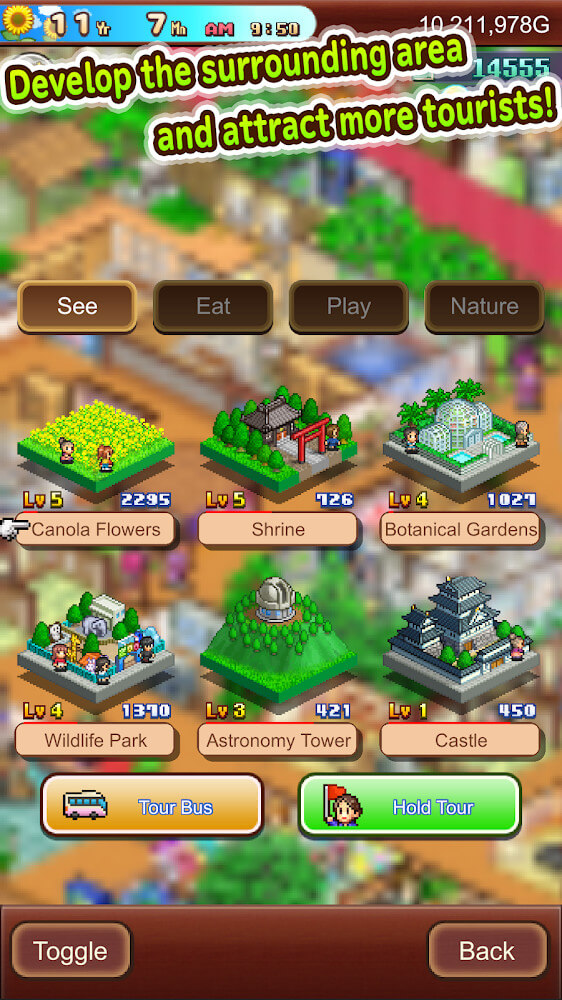Switch to the Play category
The image size is (562, 1000).
[349, 306]
